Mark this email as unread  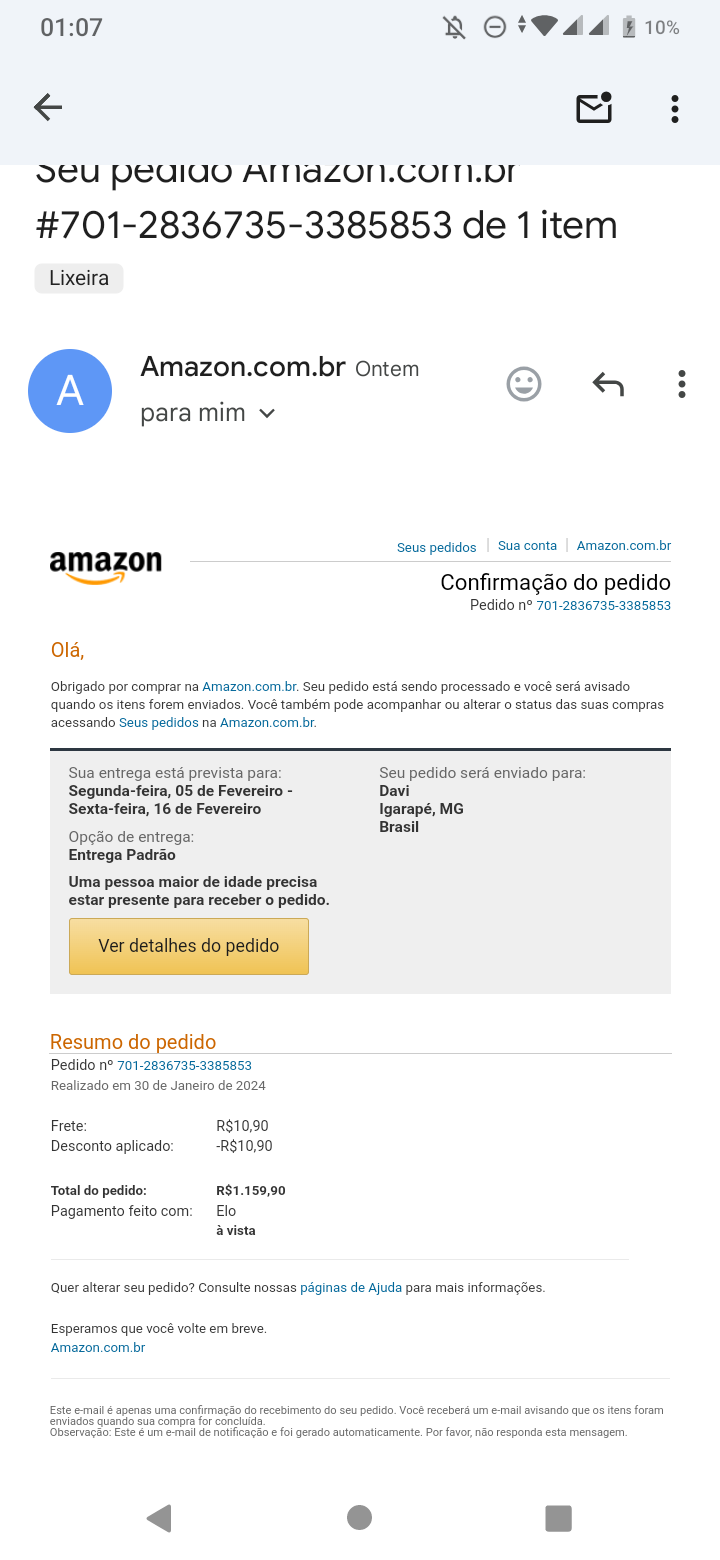pos(594,107)
